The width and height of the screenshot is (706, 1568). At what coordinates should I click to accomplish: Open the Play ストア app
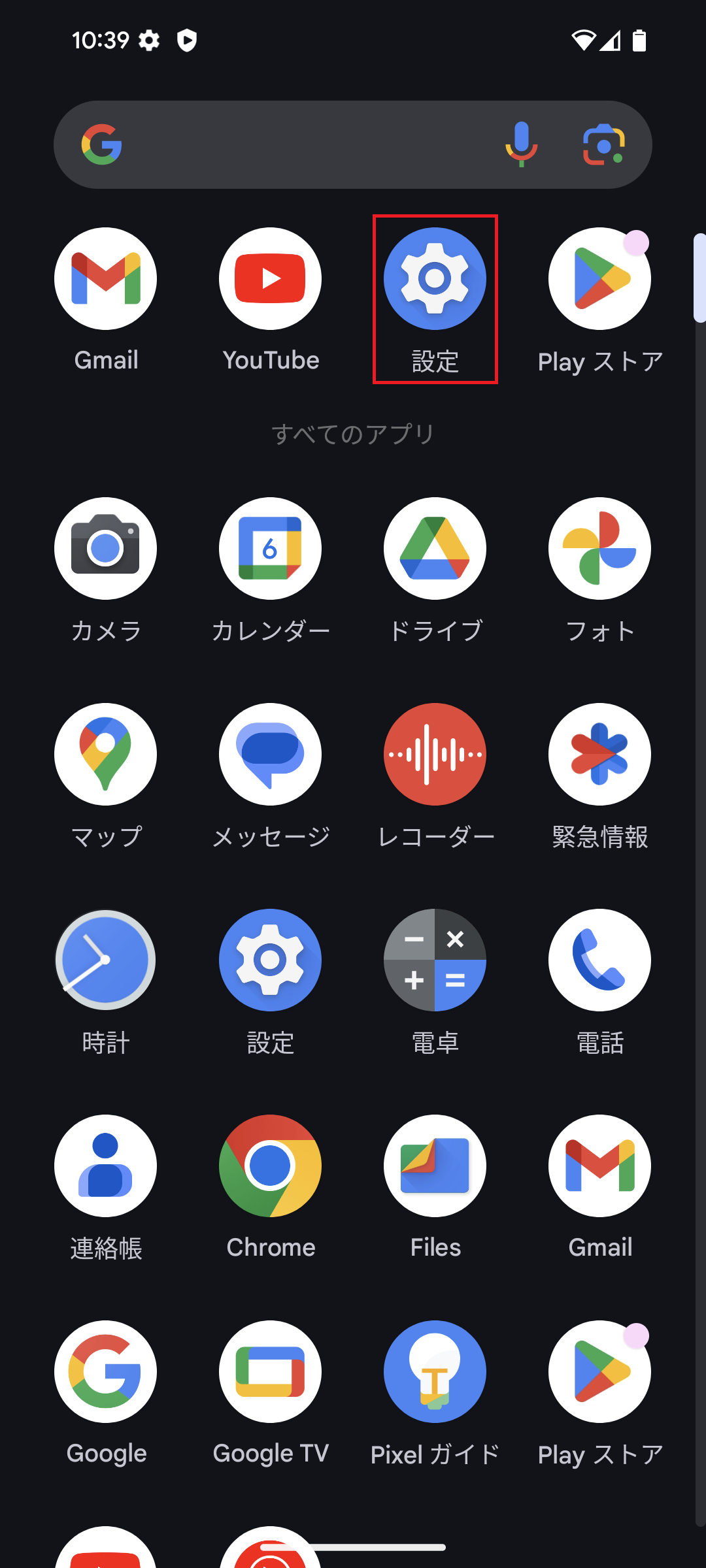click(x=599, y=278)
